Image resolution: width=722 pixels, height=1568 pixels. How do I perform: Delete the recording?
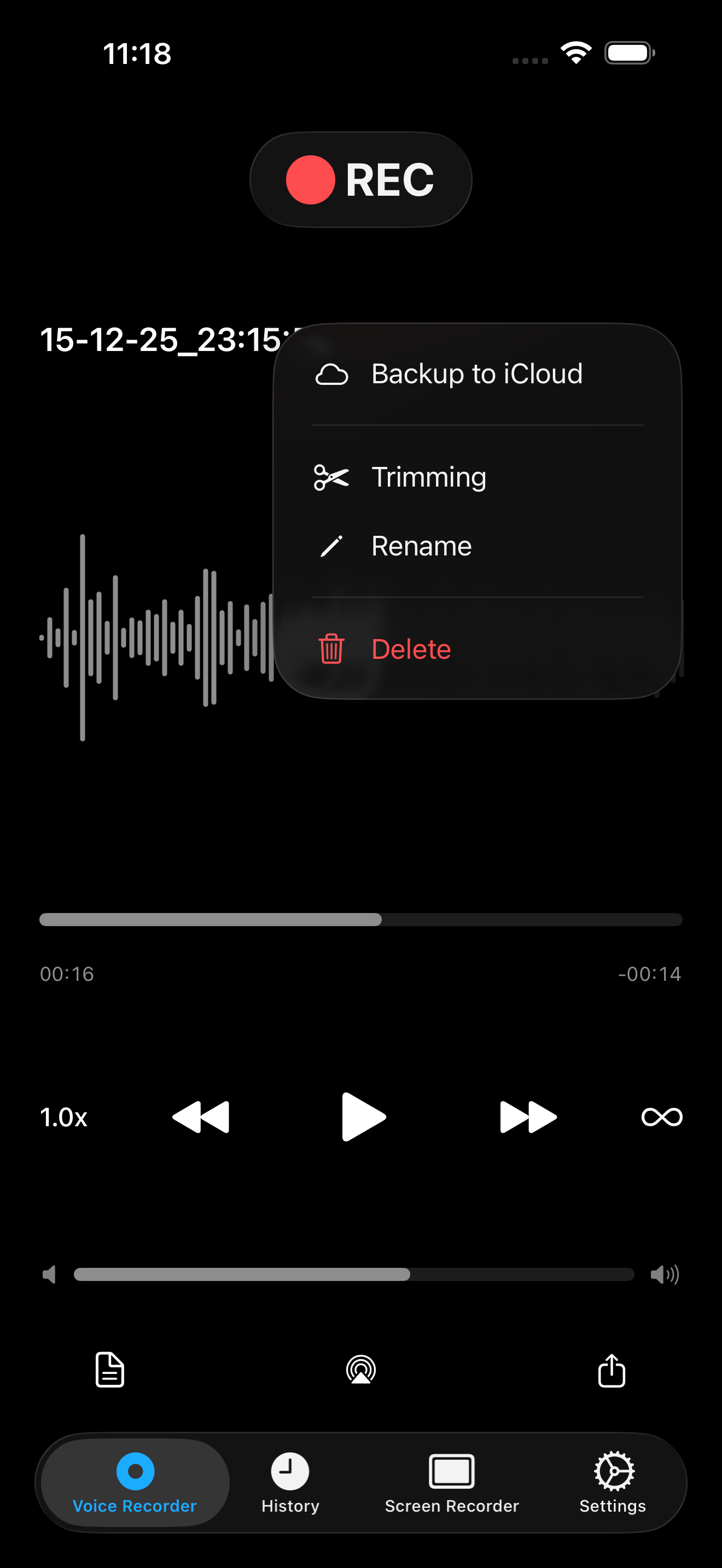point(476,649)
